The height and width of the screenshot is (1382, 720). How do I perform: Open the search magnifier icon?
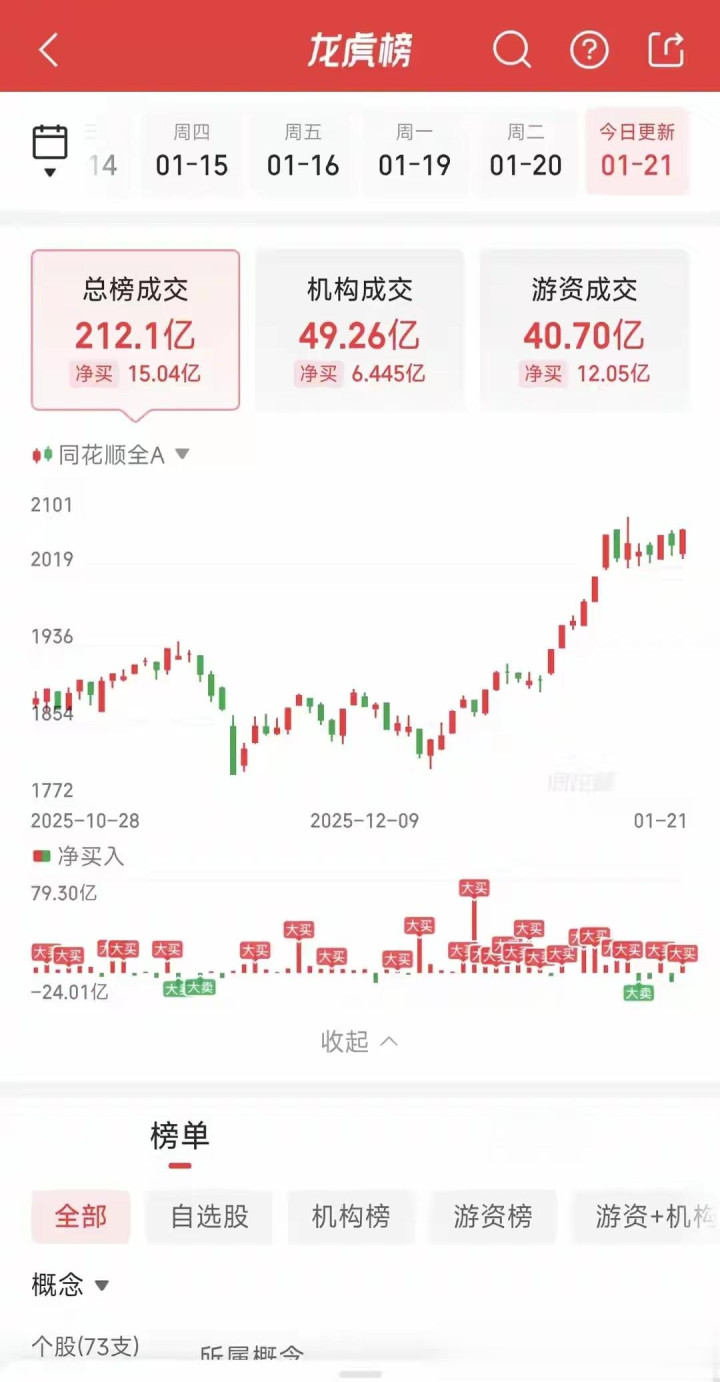tap(511, 49)
